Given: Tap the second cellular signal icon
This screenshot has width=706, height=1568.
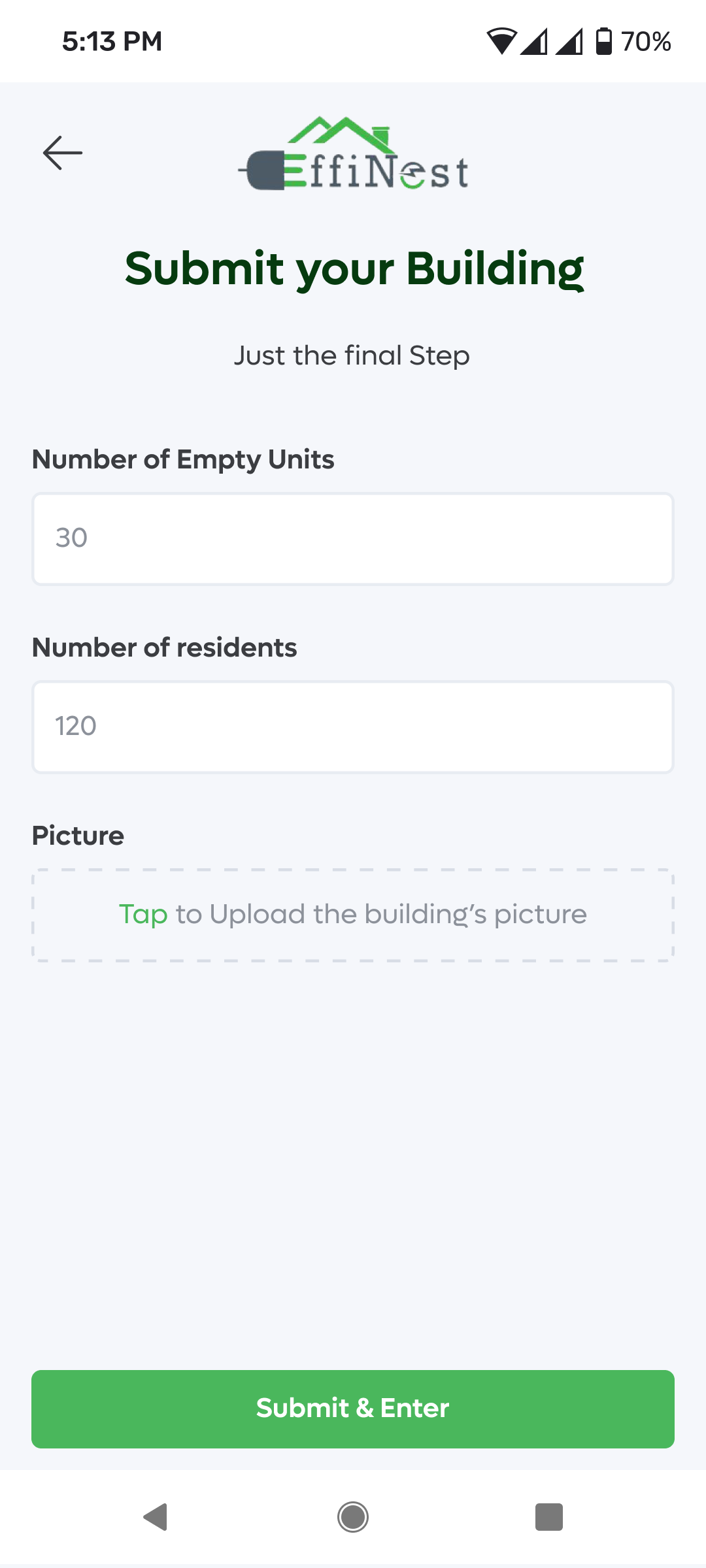Looking at the screenshot, I should (x=571, y=41).
